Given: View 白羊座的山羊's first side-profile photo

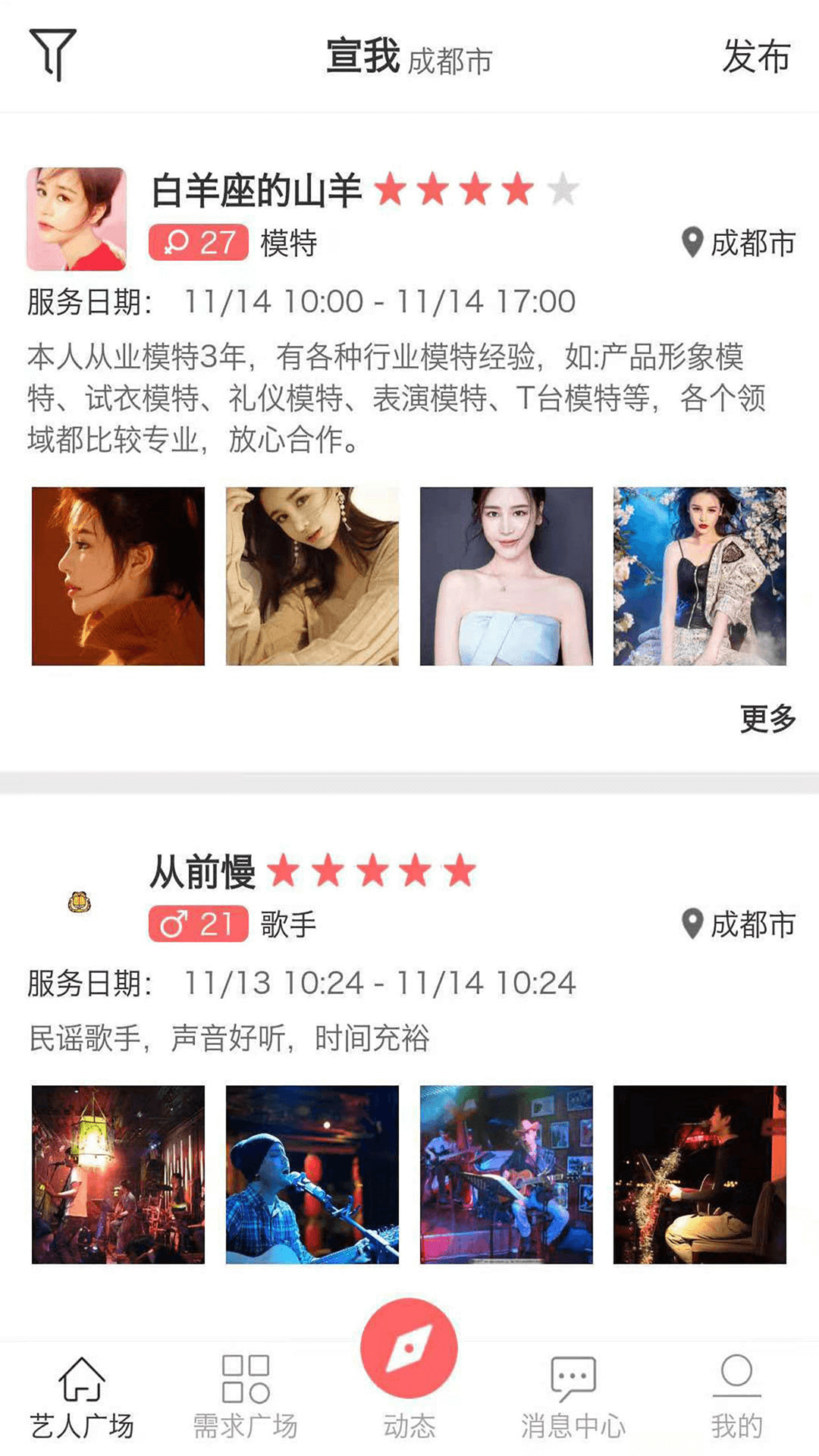Looking at the screenshot, I should [x=118, y=576].
